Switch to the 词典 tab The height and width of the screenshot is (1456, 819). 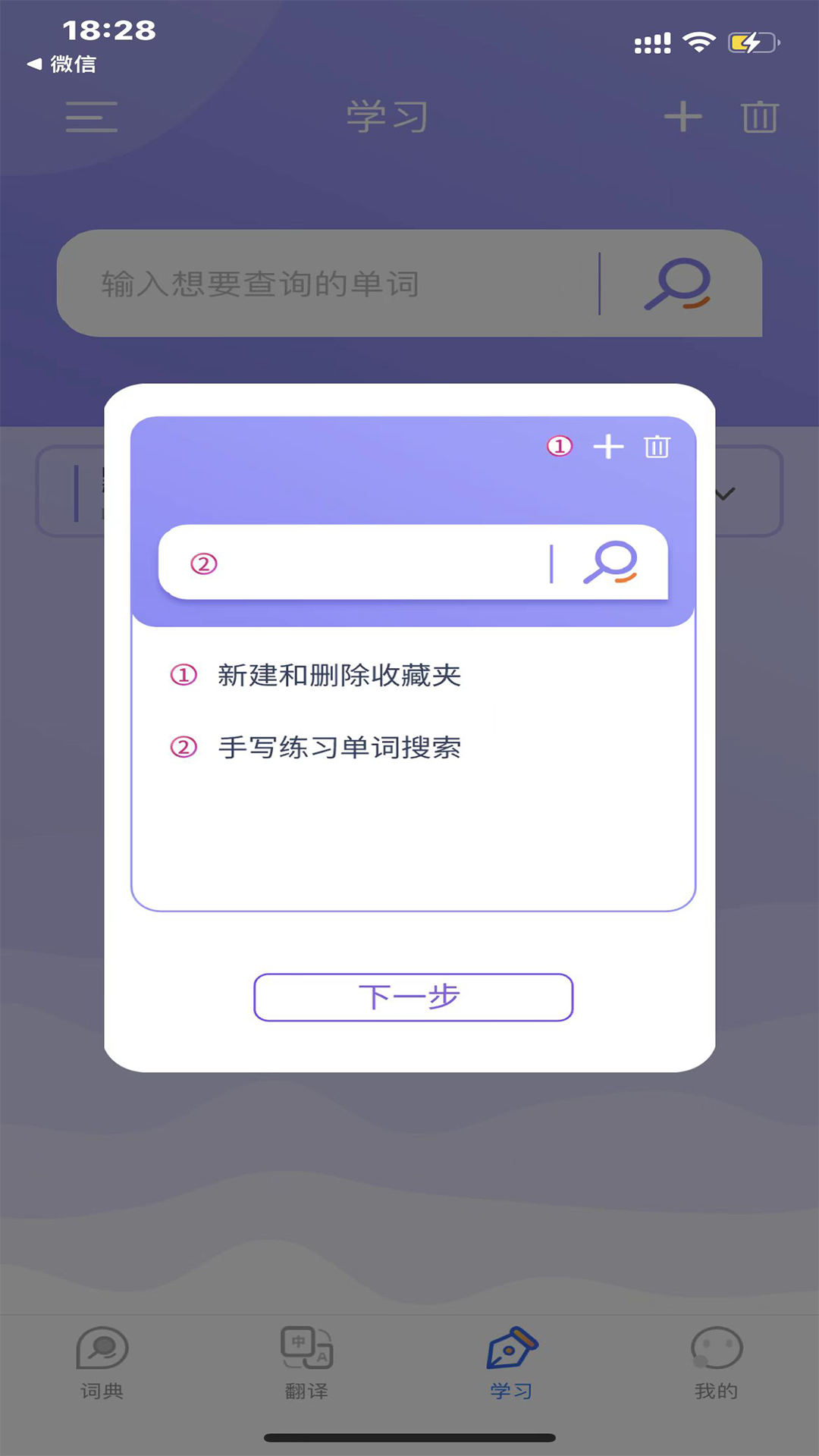click(102, 1363)
